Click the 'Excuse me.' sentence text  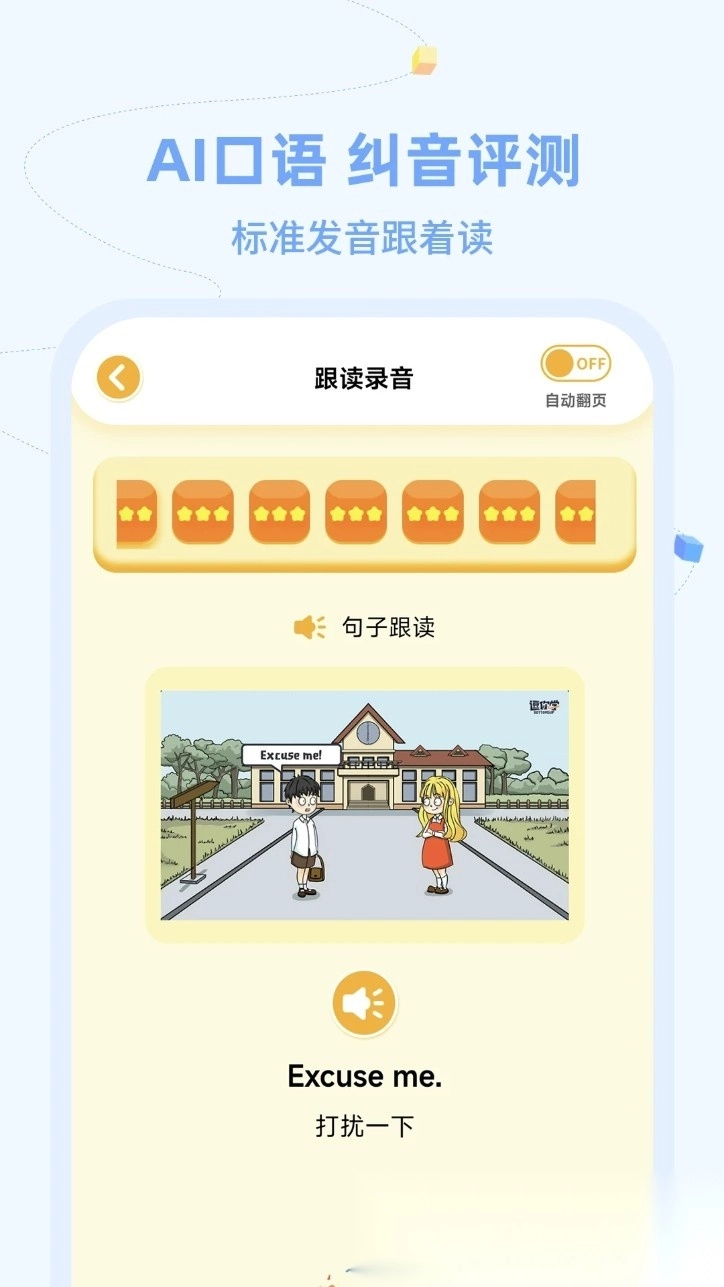(363, 1077)
